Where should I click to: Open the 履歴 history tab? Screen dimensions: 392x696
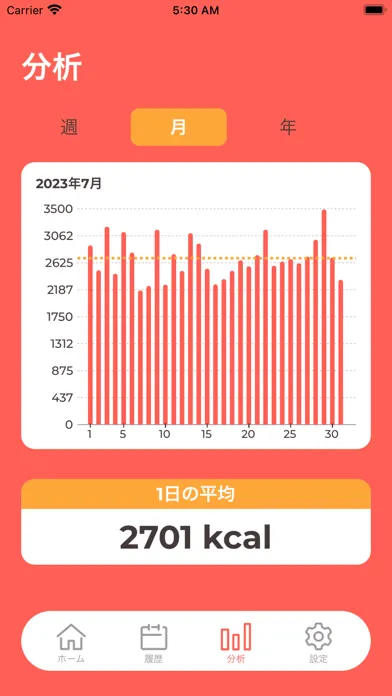point(154,643)
